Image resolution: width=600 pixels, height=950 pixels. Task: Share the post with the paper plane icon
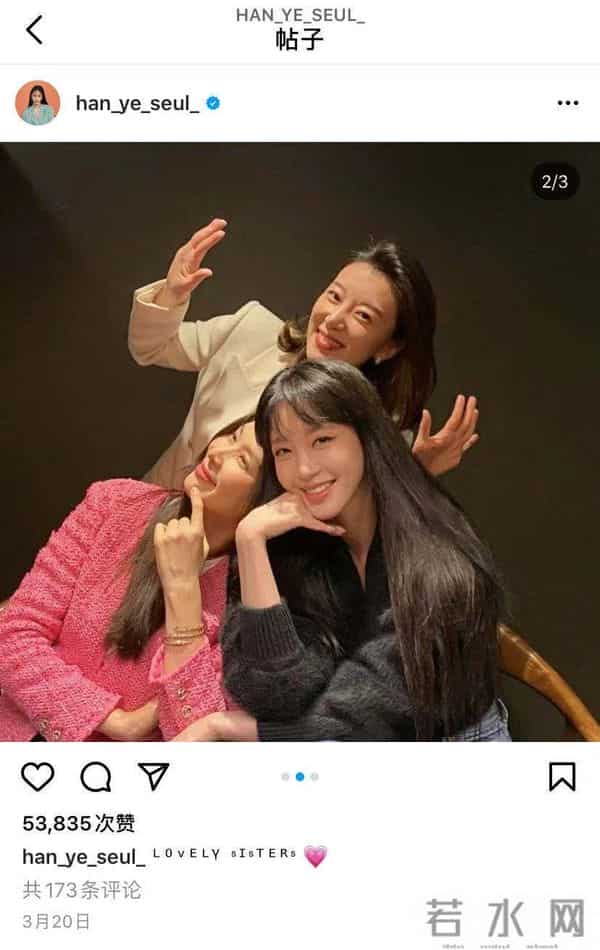tap(153, 776)
